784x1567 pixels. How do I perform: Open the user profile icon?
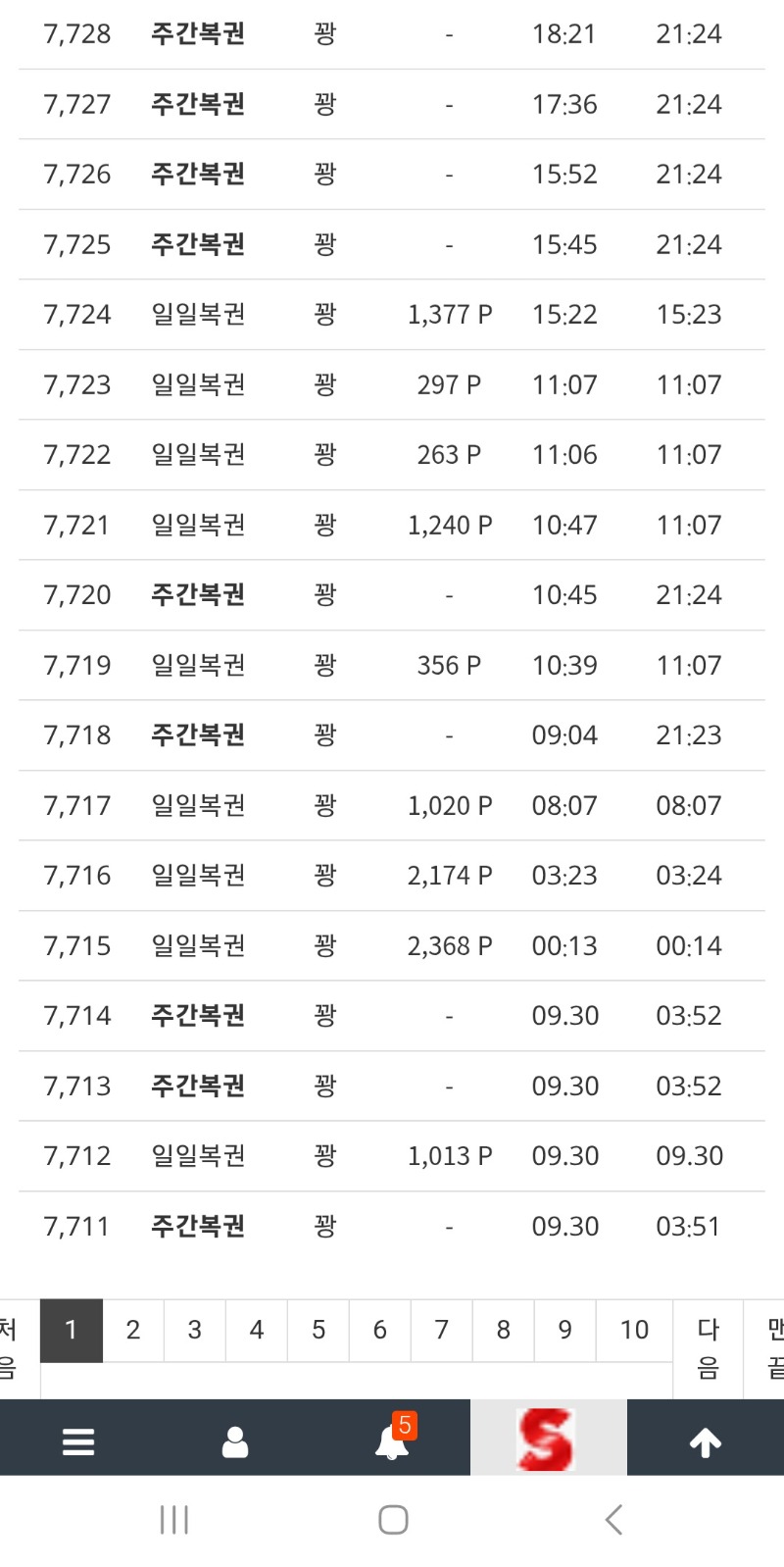click(235, 1441)
